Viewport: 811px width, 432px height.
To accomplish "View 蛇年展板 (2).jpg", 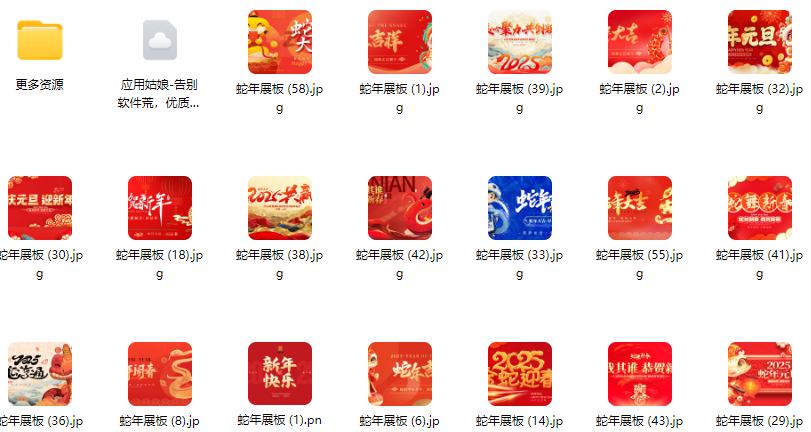I will coord(640,42).
